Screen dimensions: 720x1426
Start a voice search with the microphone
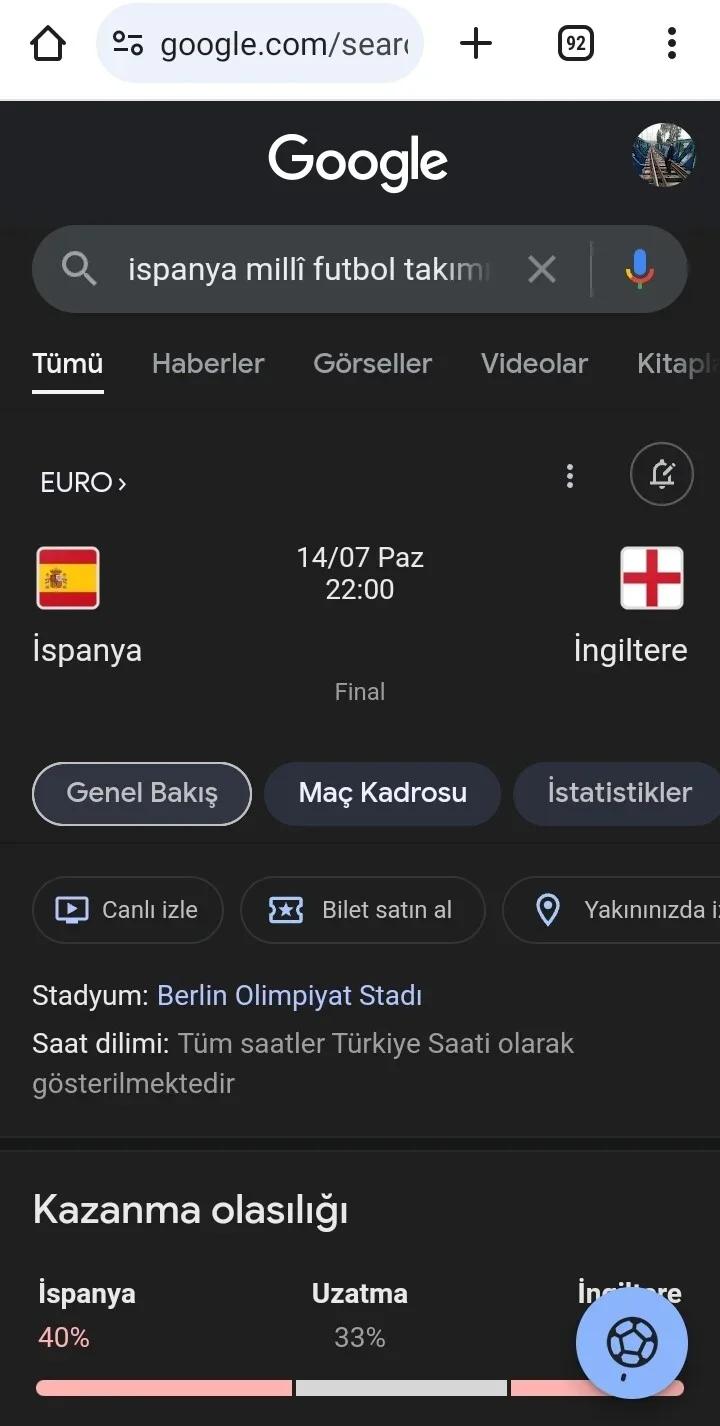(640, 269)
